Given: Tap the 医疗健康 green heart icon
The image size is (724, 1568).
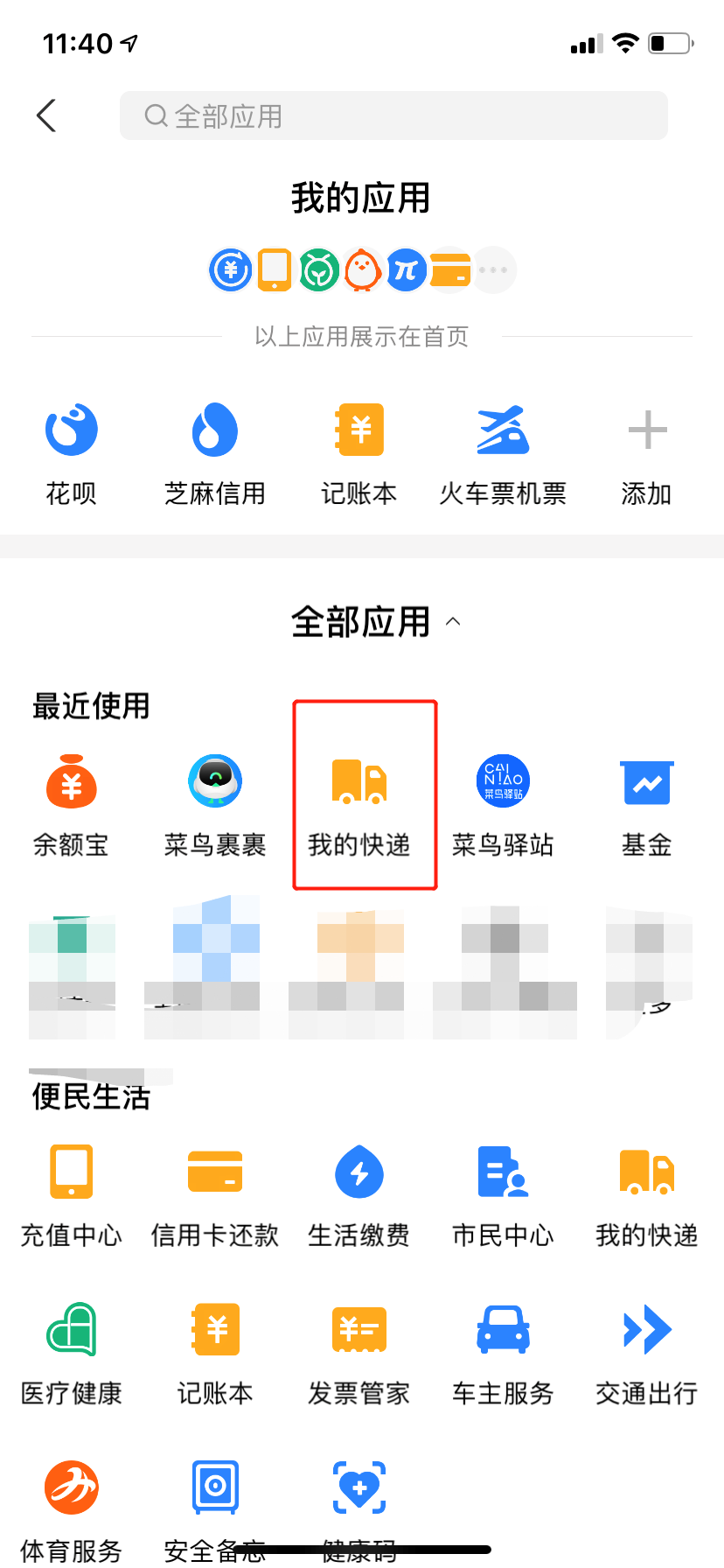Looking at the screenshot, I should click(x=71, y=1329).
